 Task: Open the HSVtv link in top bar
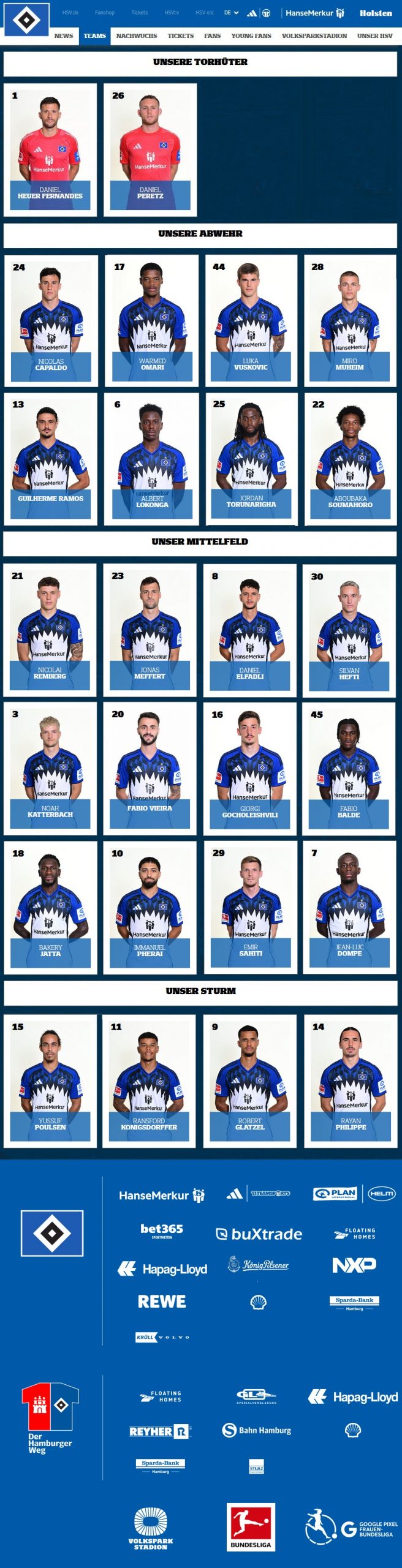tap(172, 12)
